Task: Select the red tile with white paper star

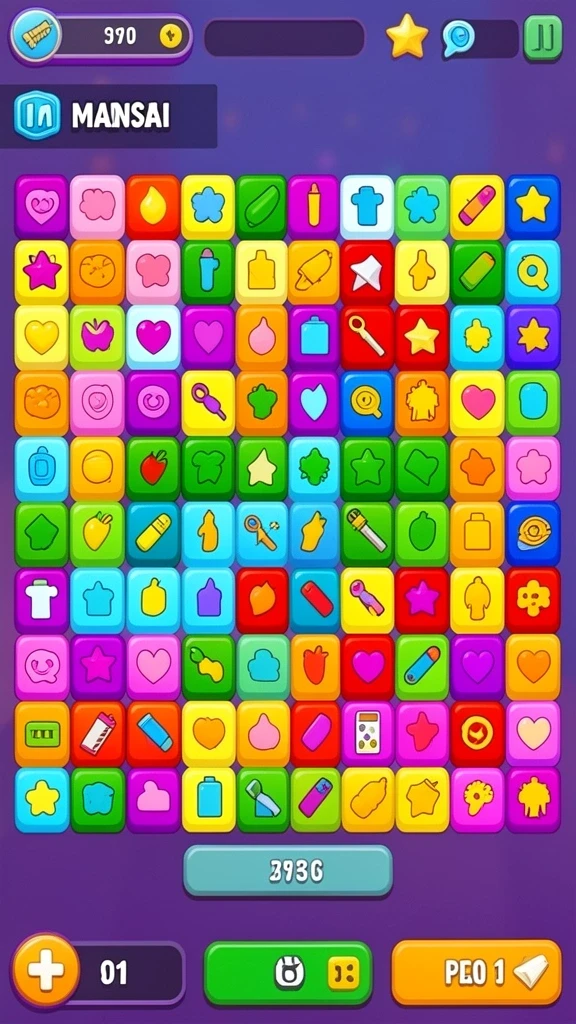Action: [x=367, y=272]
